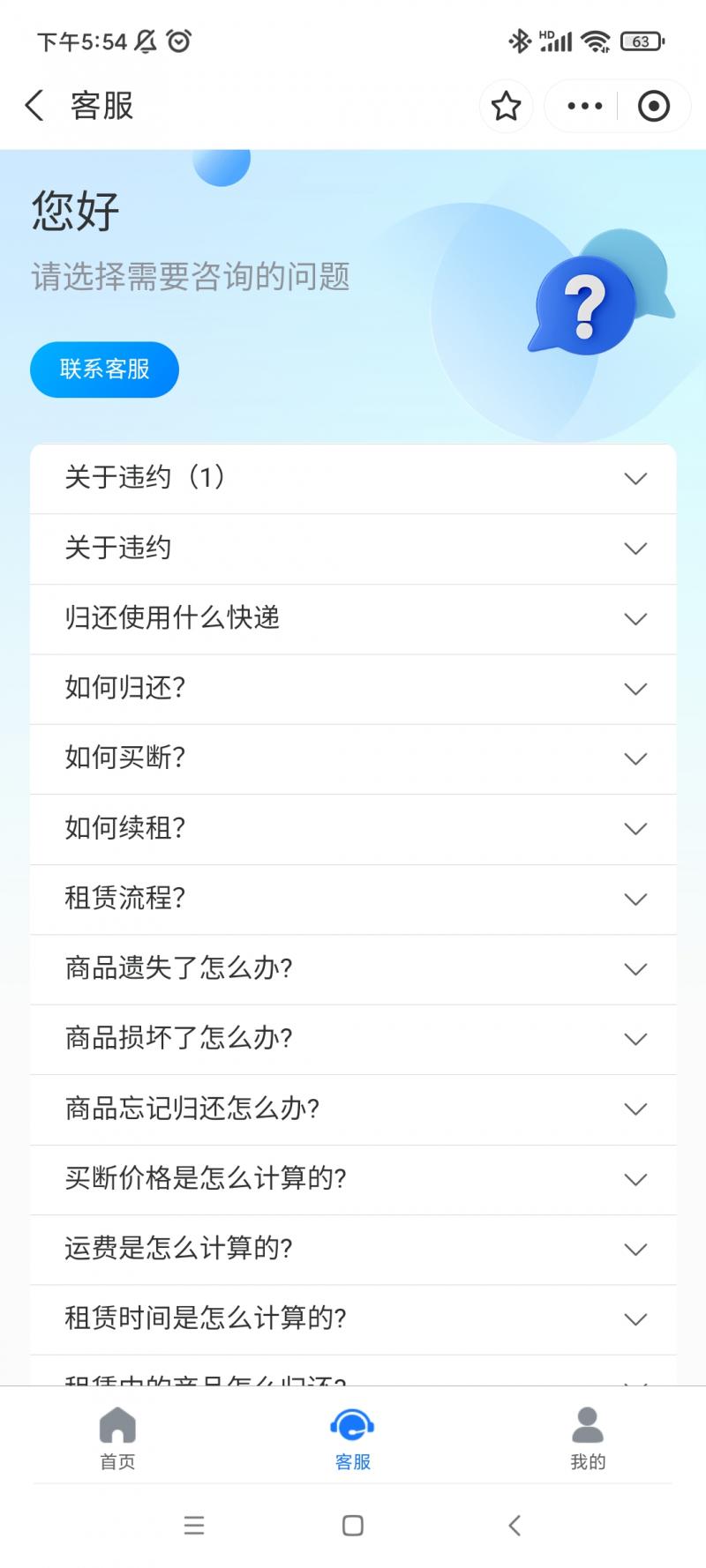Expand 商品遗失了怎么办?
706x1568 pixels.
[353, 968]
